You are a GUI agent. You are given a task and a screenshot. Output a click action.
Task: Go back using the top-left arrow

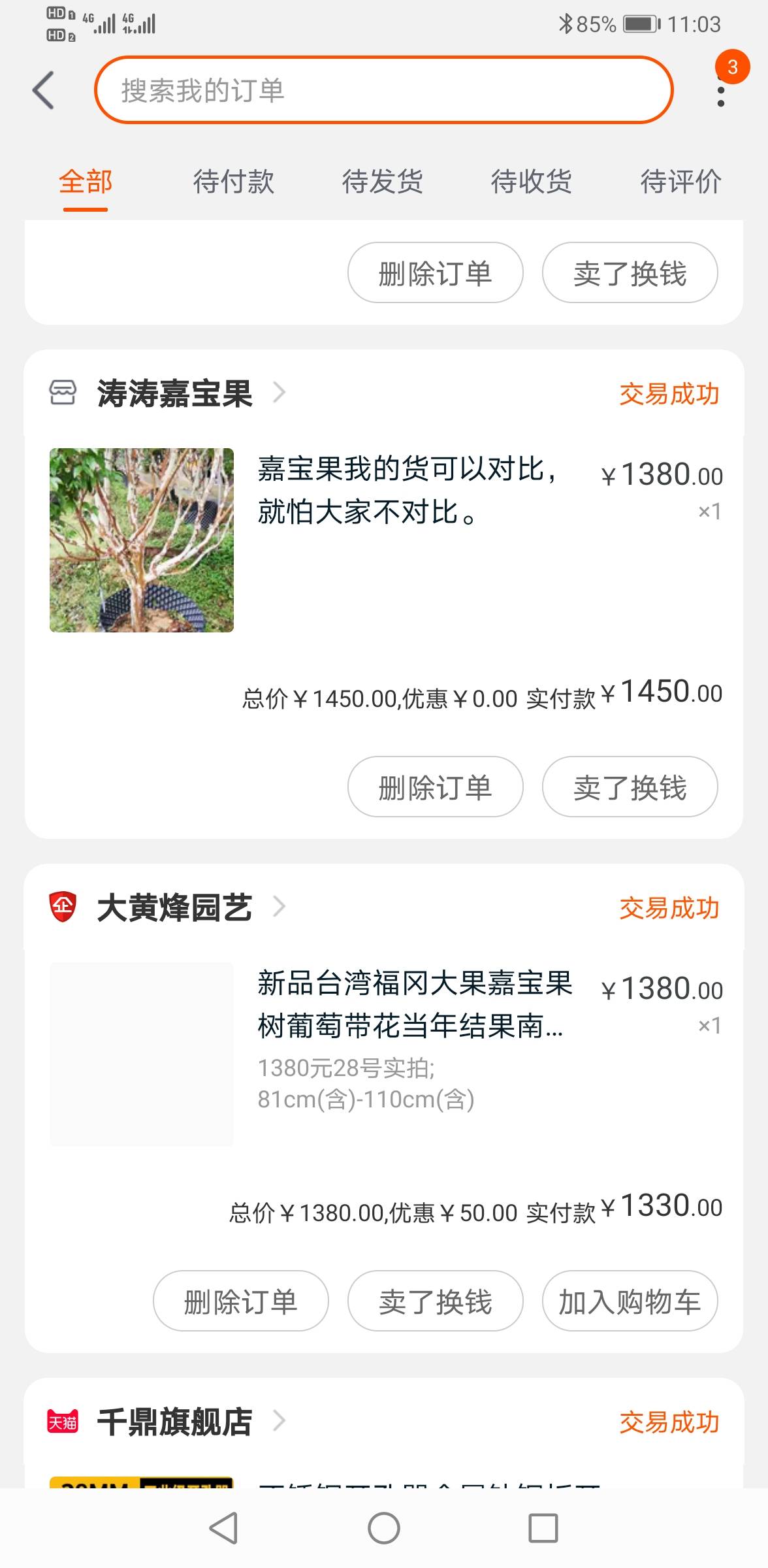[43, 90]
